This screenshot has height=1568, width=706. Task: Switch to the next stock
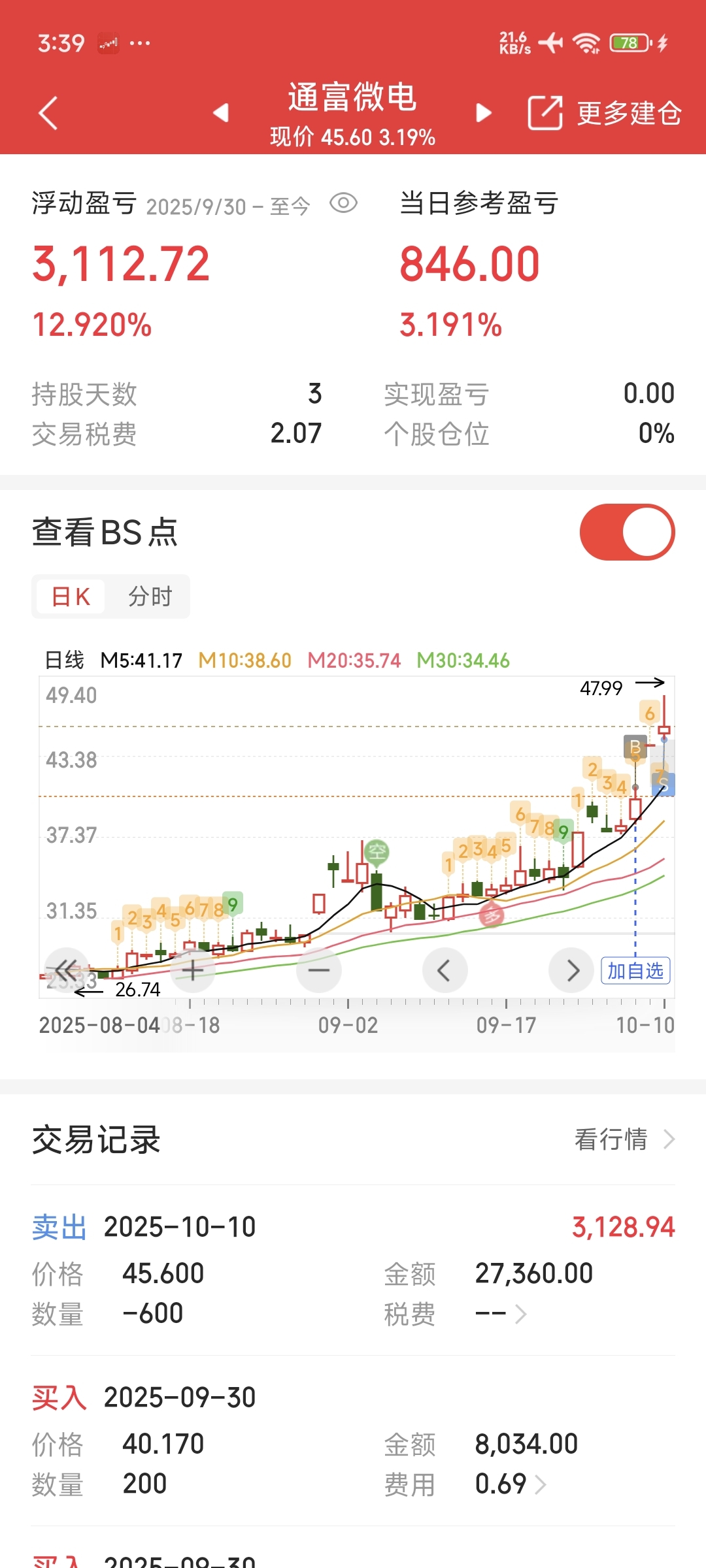(x=484, y=113)
